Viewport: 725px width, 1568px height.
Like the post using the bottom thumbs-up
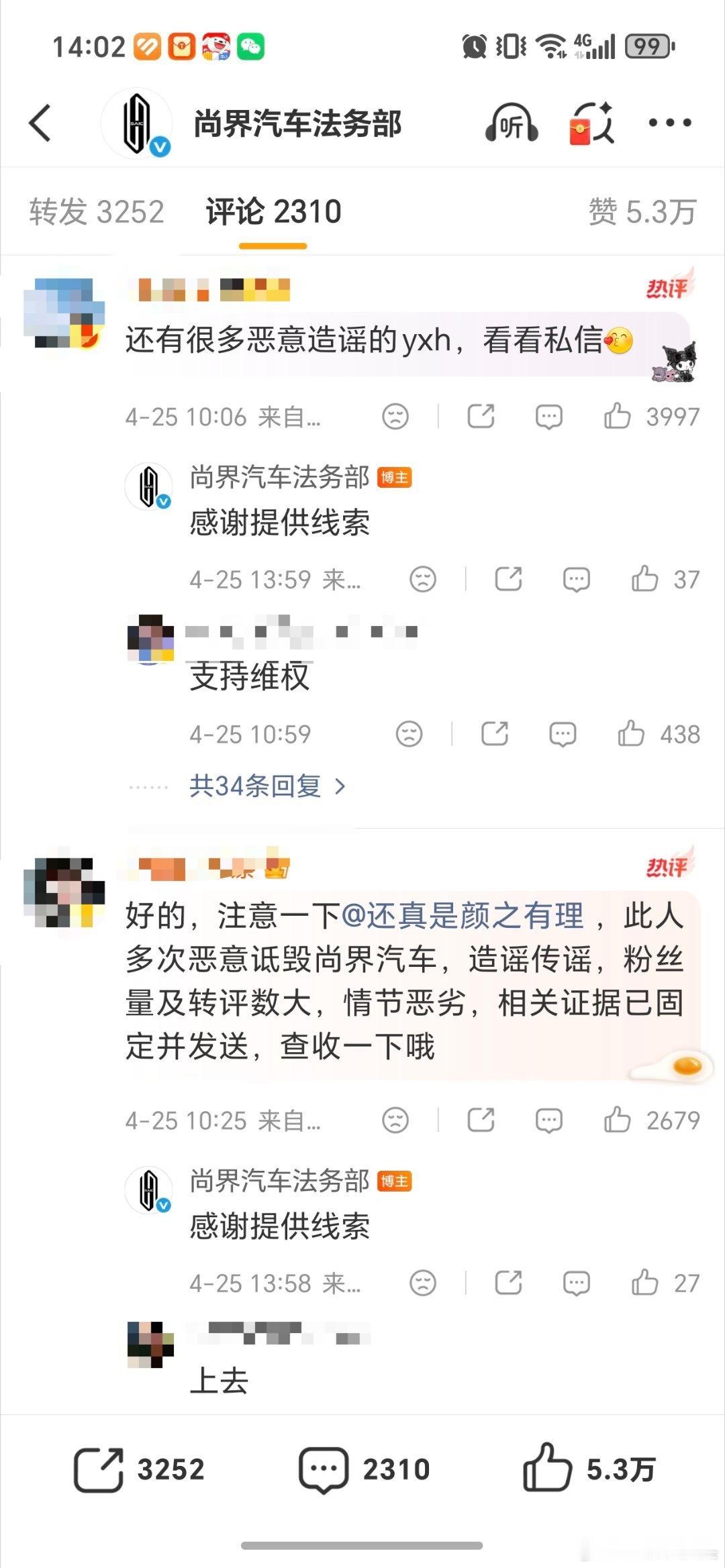point(548,1468)
